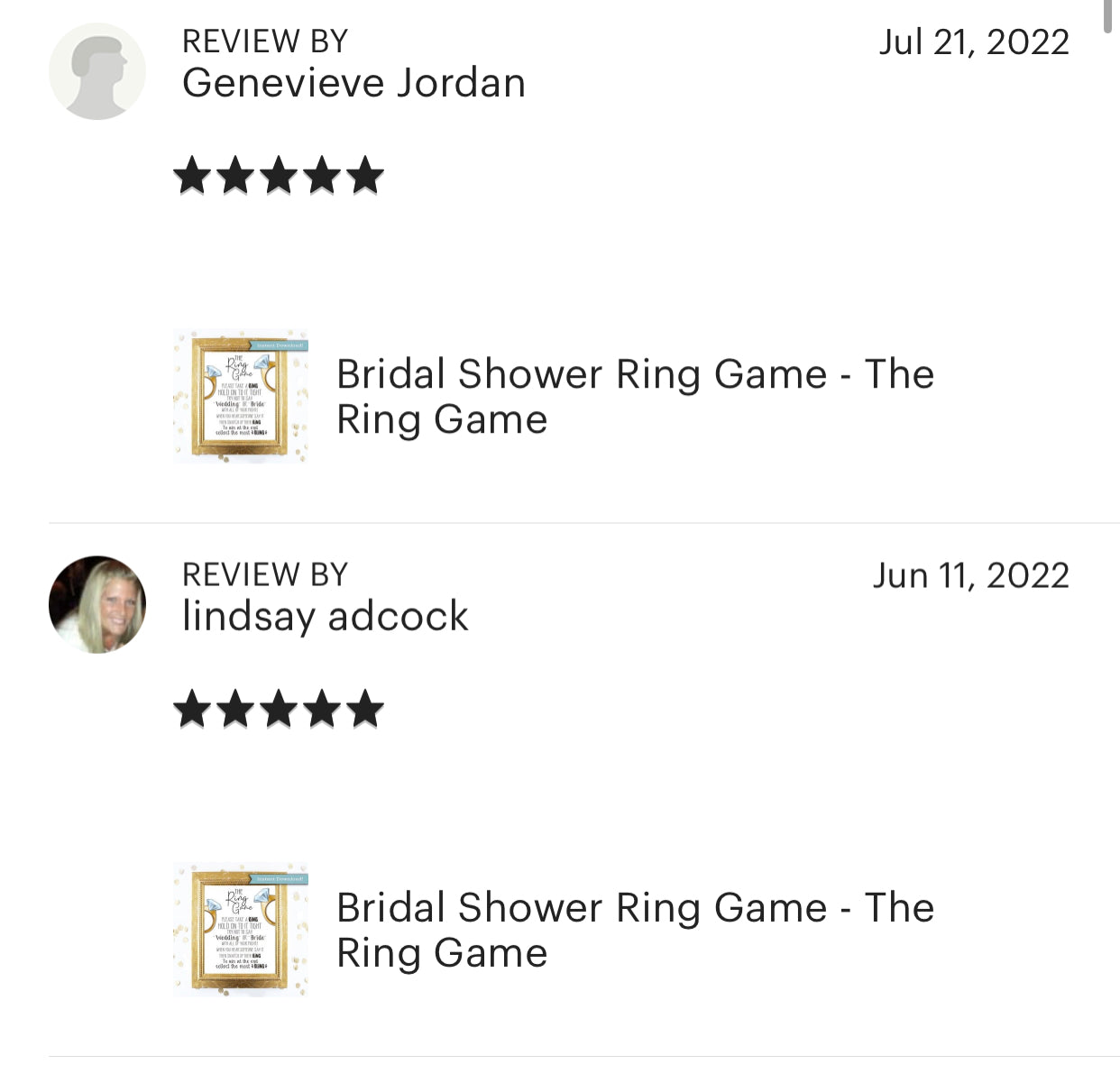Open Genevieve Jordan's reviewer profile
The height and width of the screenshot is (1083, 1120).
[353, 83]
